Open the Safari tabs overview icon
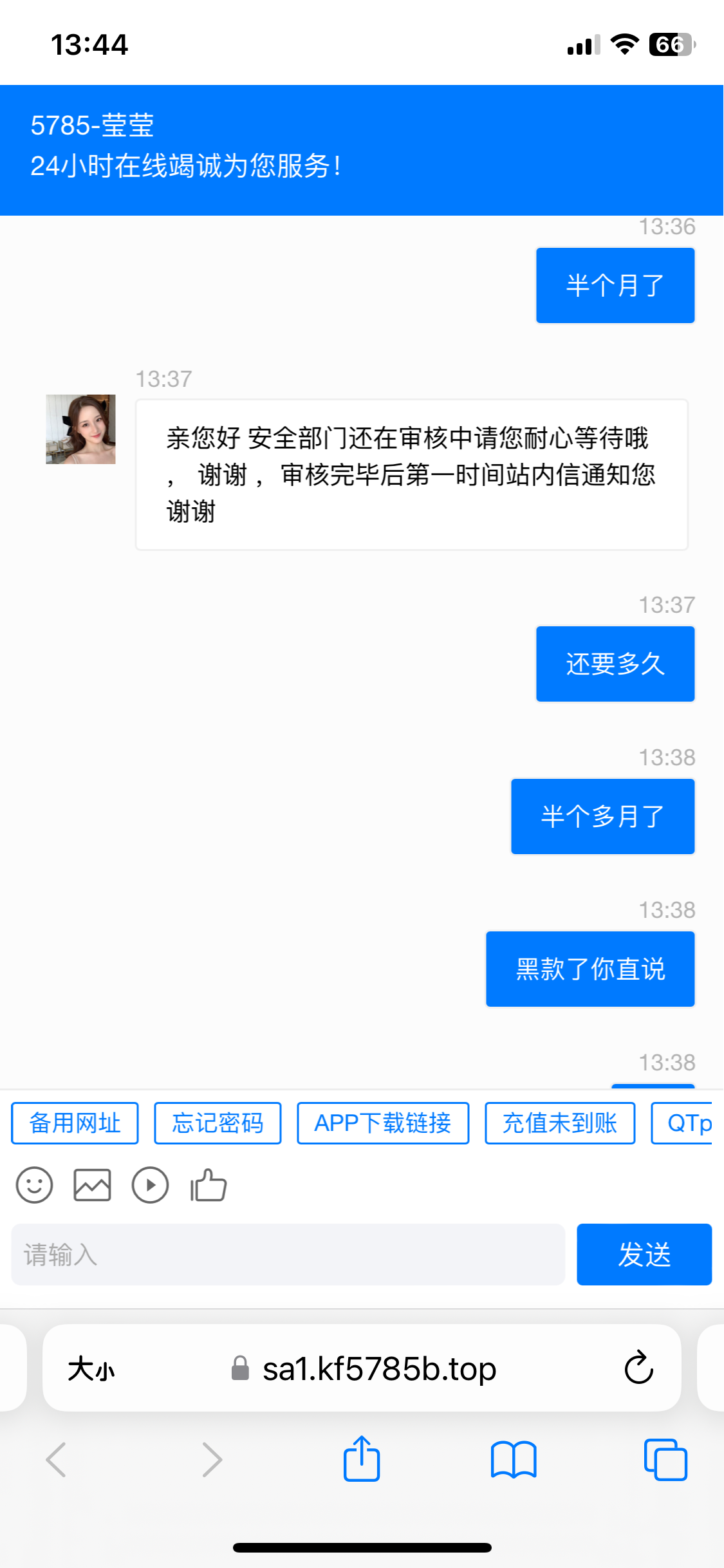The width and height of the screenshot is (724, 1568). pos(667,1460)
